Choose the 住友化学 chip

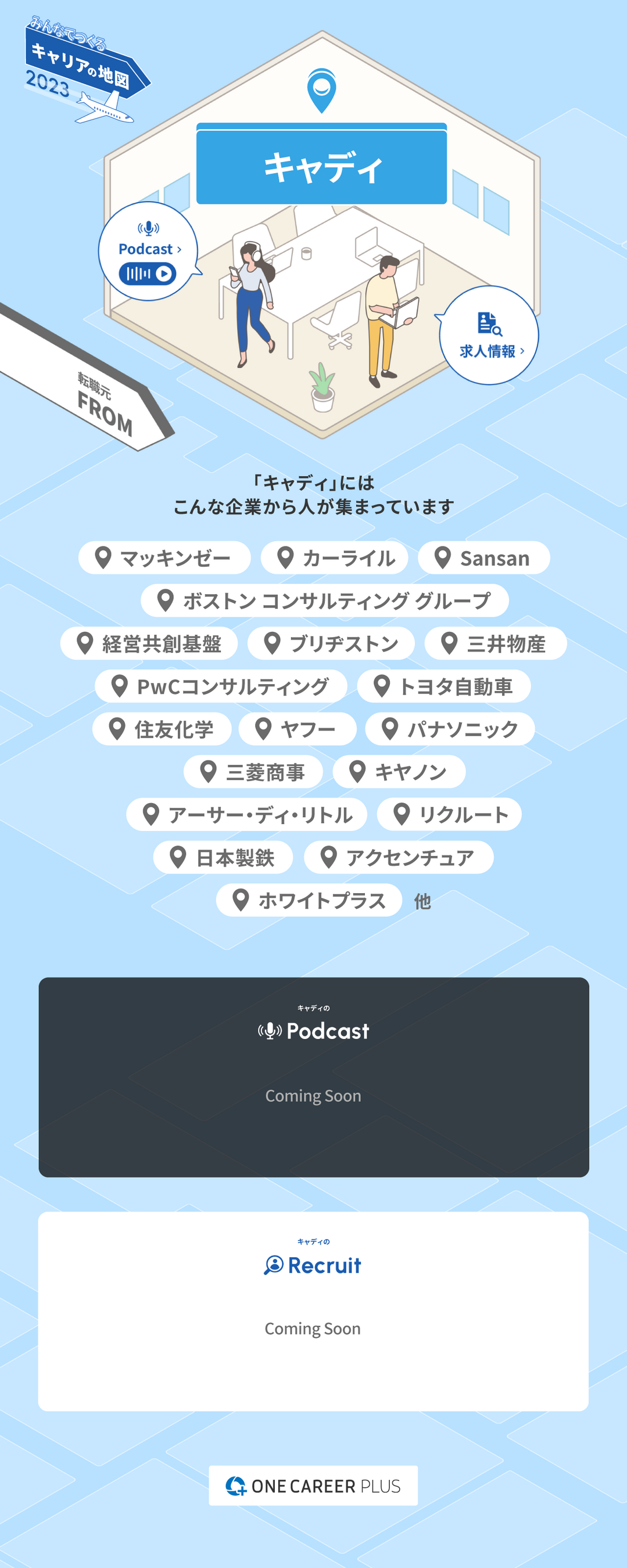(x=162, y=729)
